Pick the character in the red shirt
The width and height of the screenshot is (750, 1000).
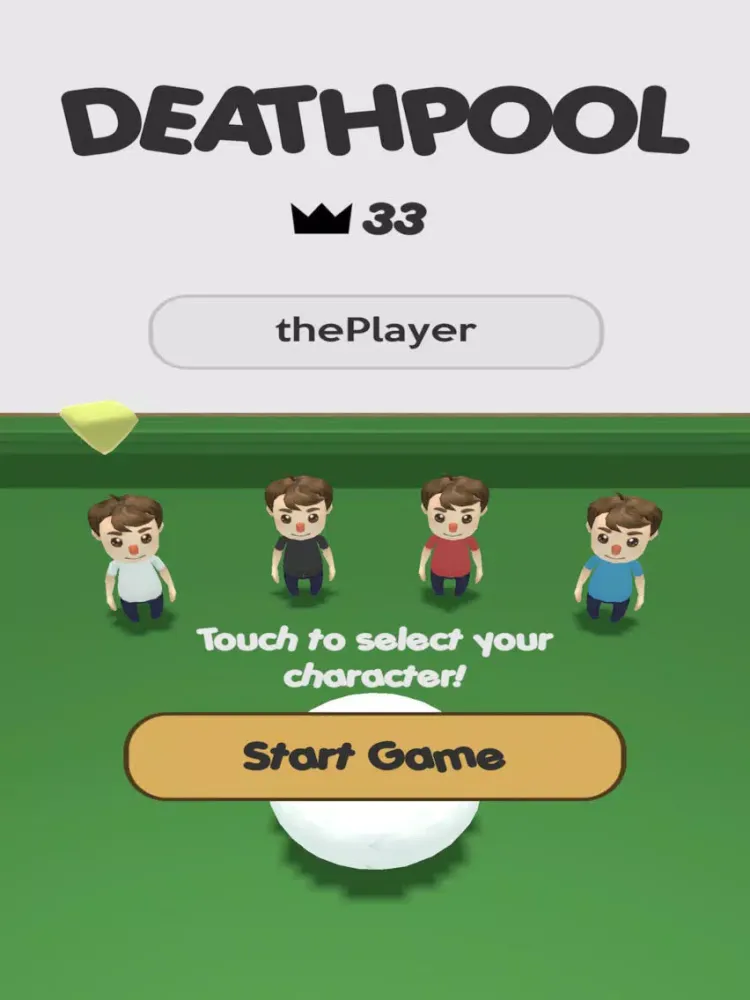[453, 540]
